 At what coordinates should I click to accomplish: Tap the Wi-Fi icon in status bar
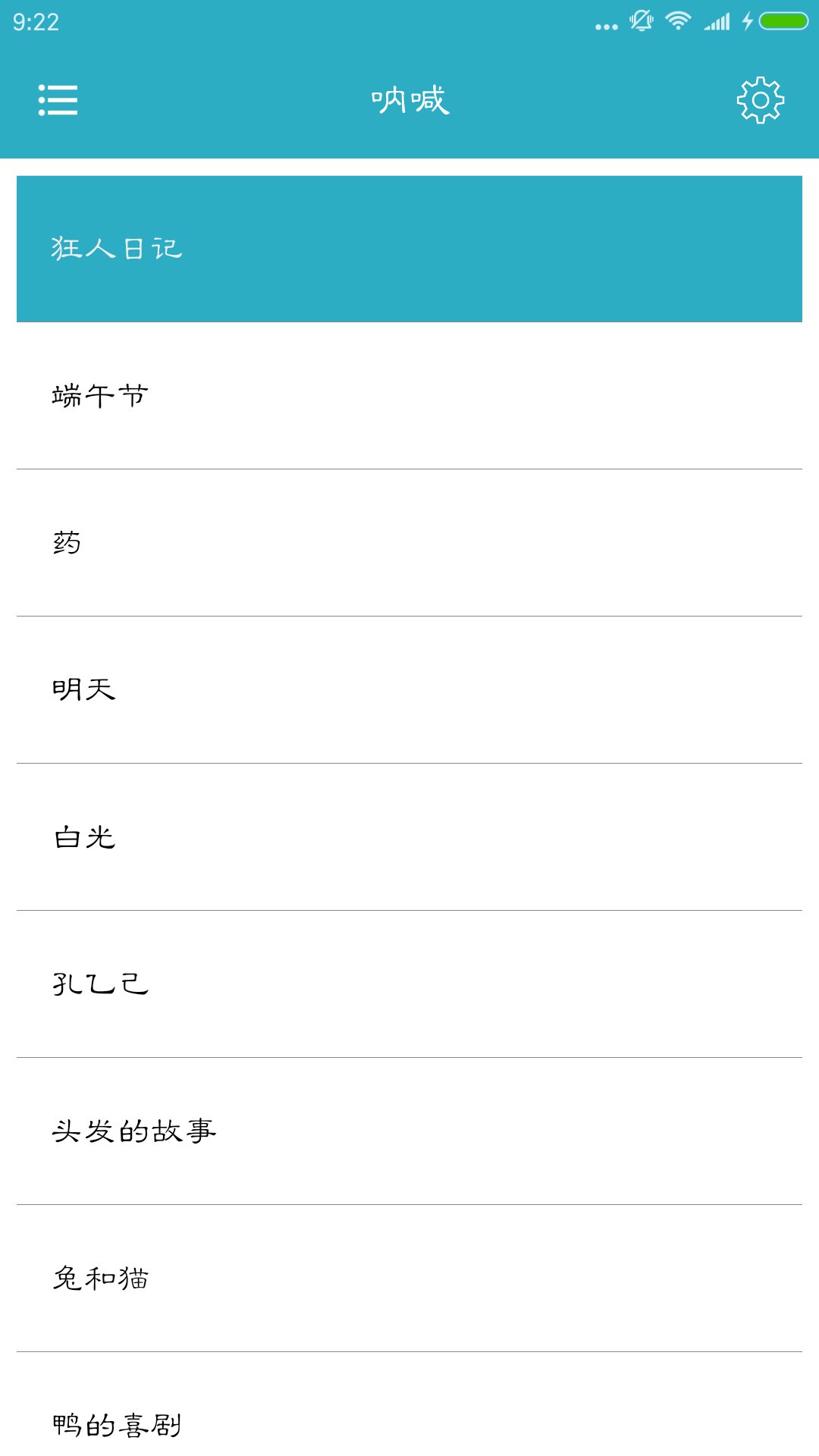click(x=677, y=23)
